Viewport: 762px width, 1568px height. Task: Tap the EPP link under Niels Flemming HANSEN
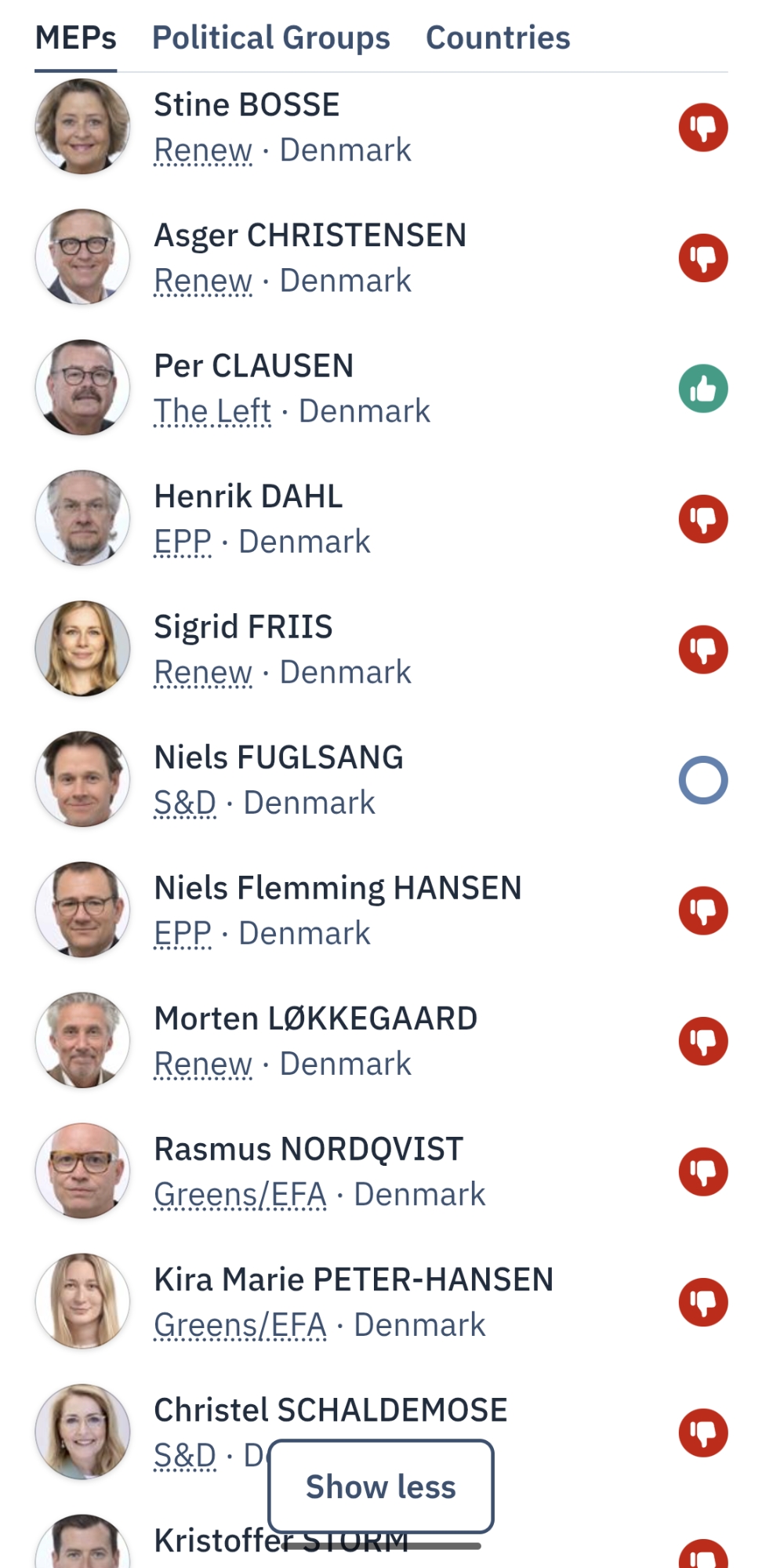(183, 934)
